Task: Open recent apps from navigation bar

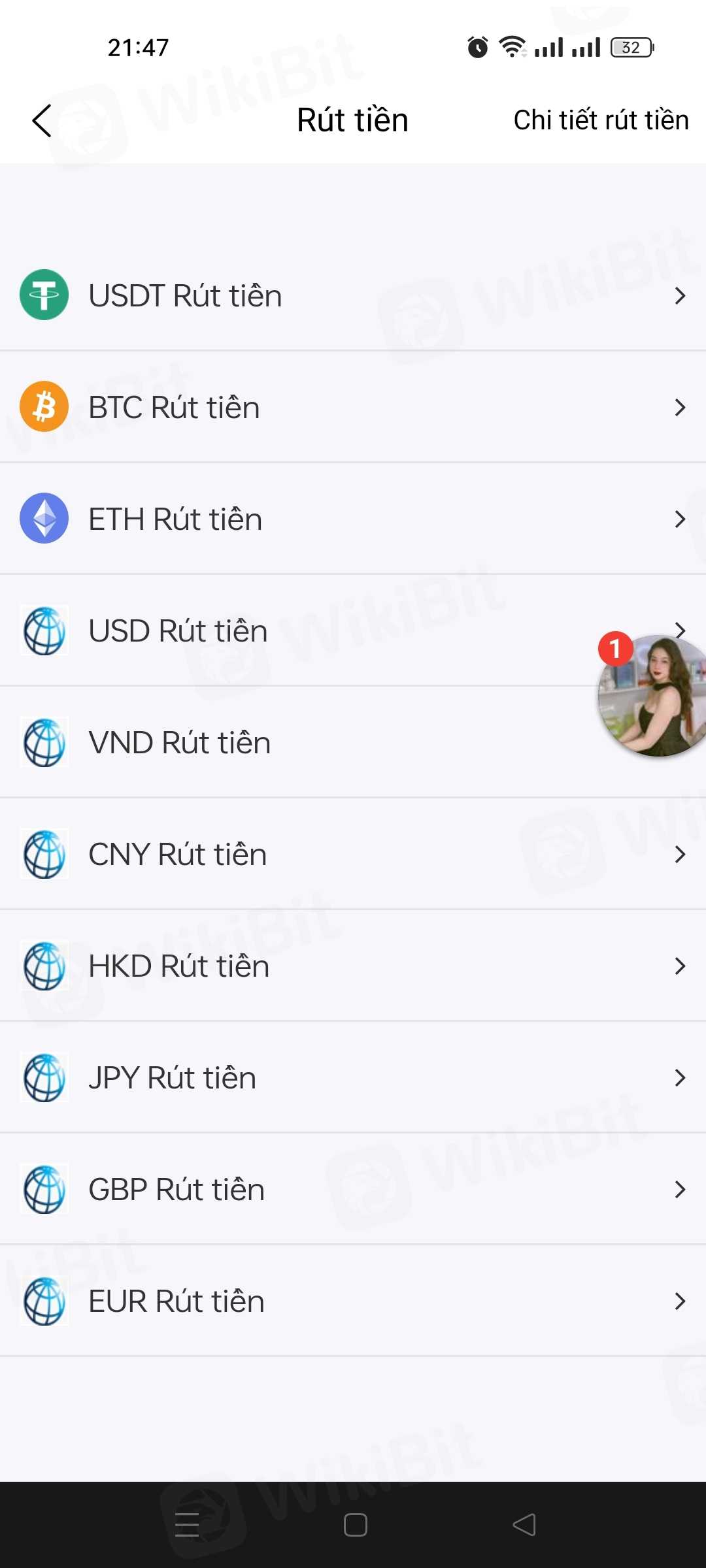Action: click(187, 1525)
